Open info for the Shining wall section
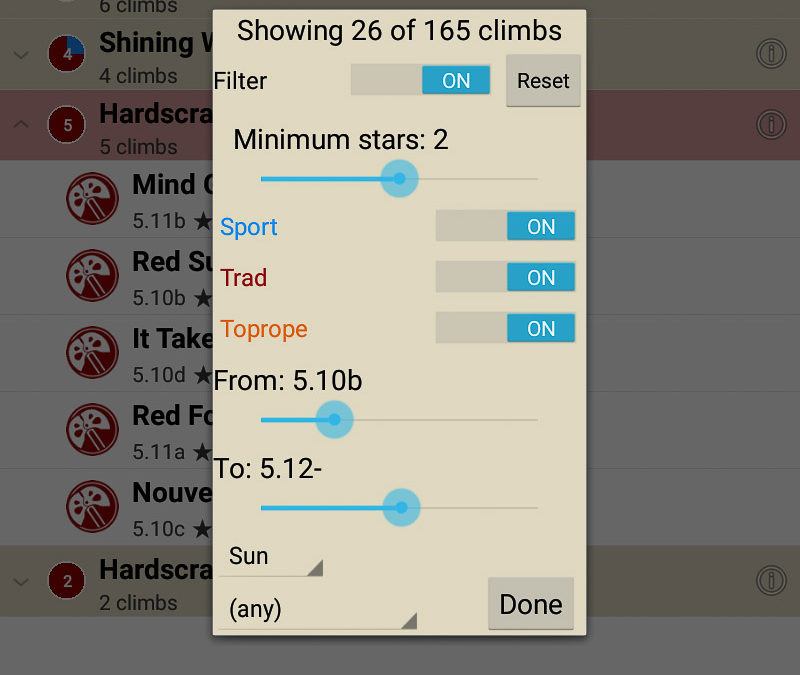The width and height of the screenshot is (800, 675). (x=771, y=53)
